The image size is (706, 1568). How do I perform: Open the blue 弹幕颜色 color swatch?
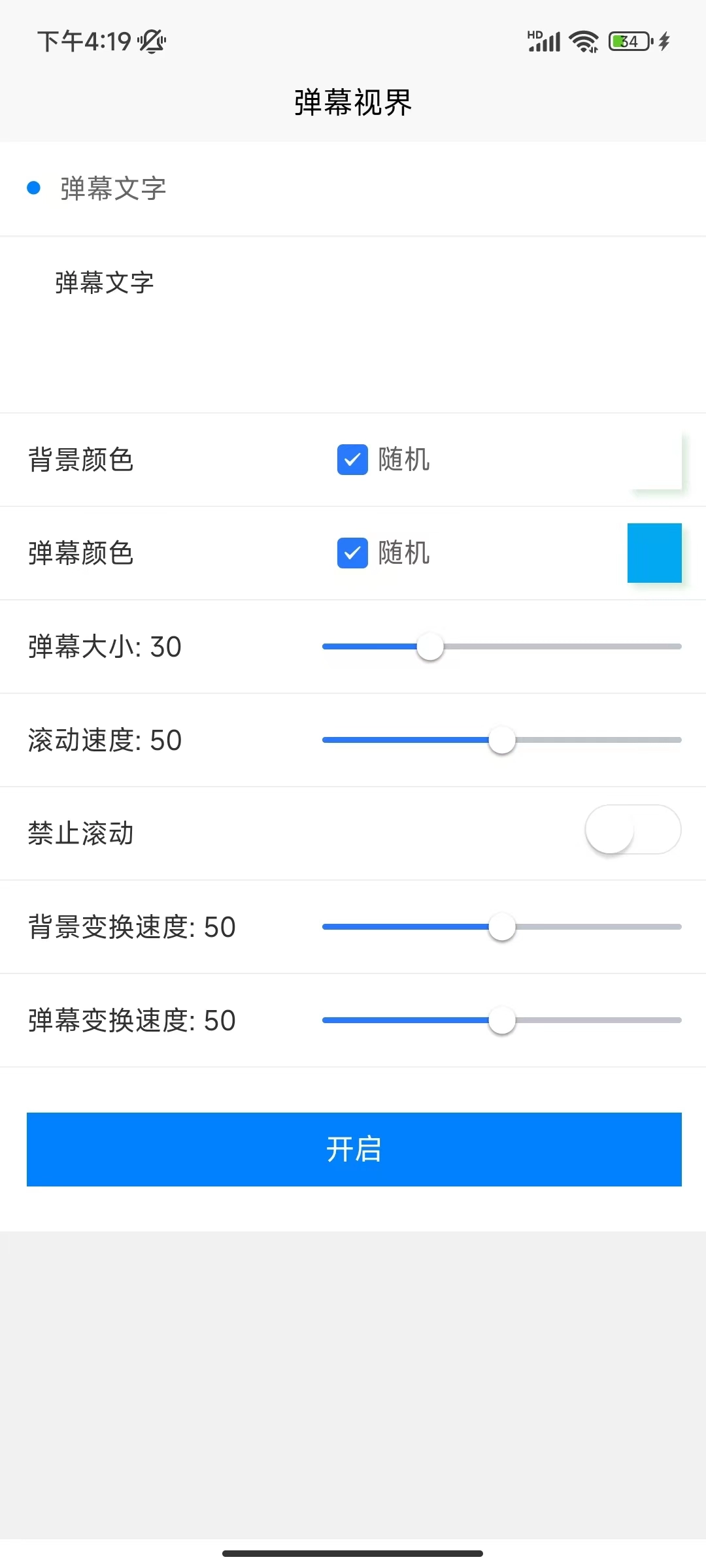pos(654,553)
